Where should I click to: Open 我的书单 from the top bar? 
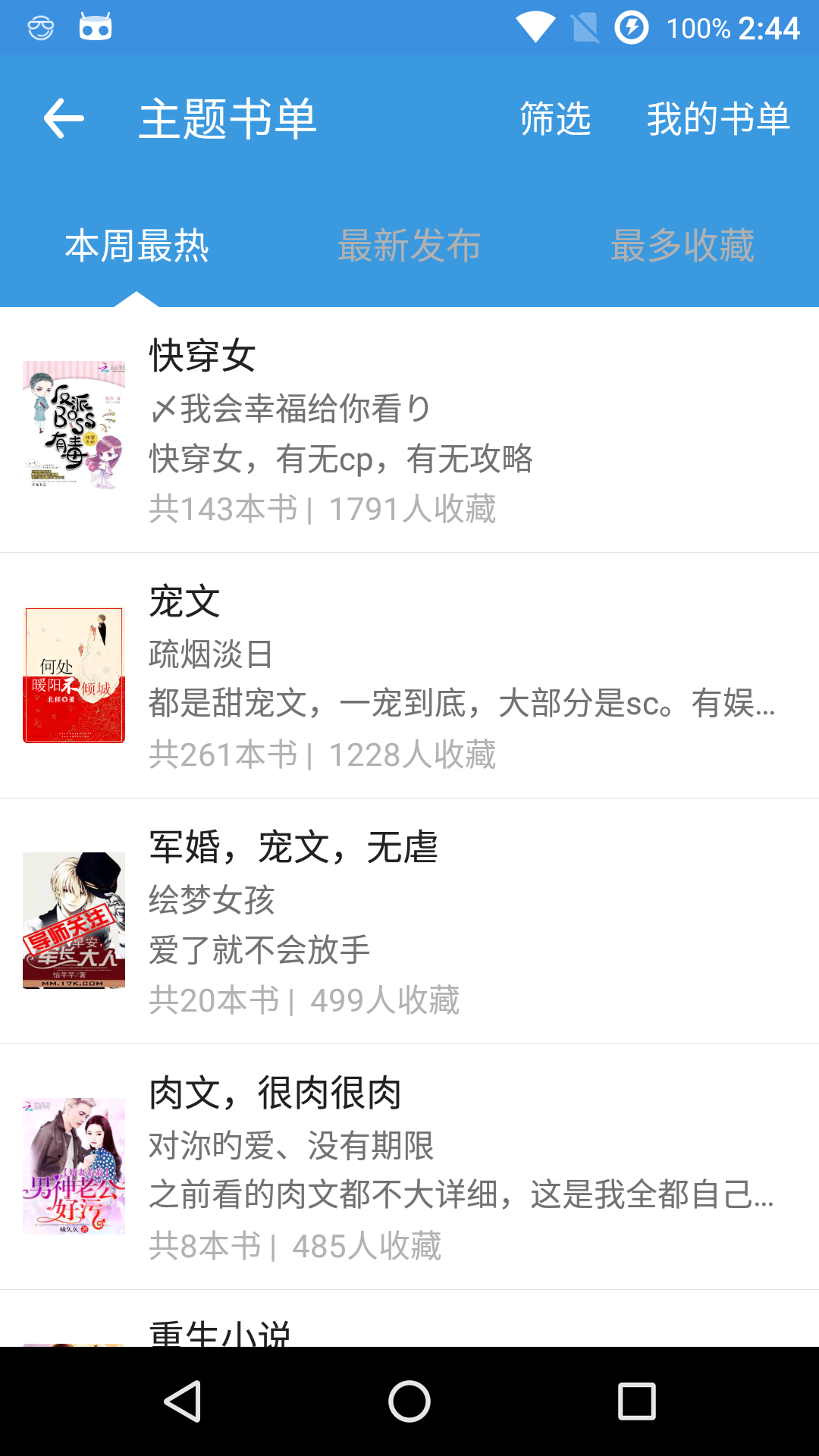(718, 119)
